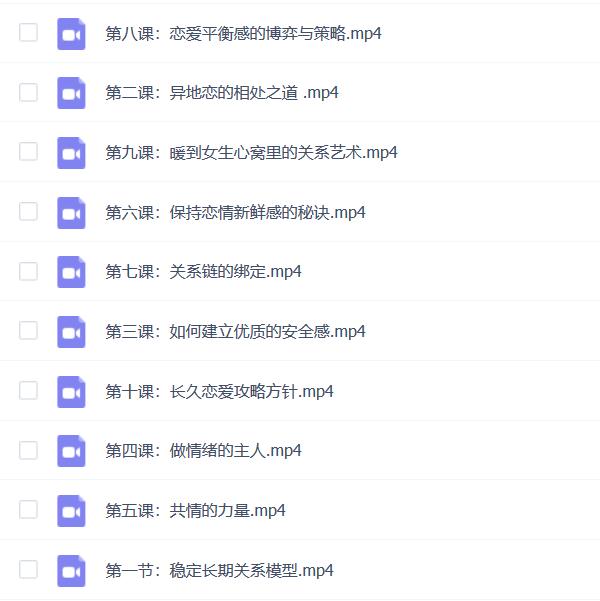Open video 第九课：暖到女生心窝里的关系艺术.mp4
This screenshot has width=600, height=601.
point(251,152)
